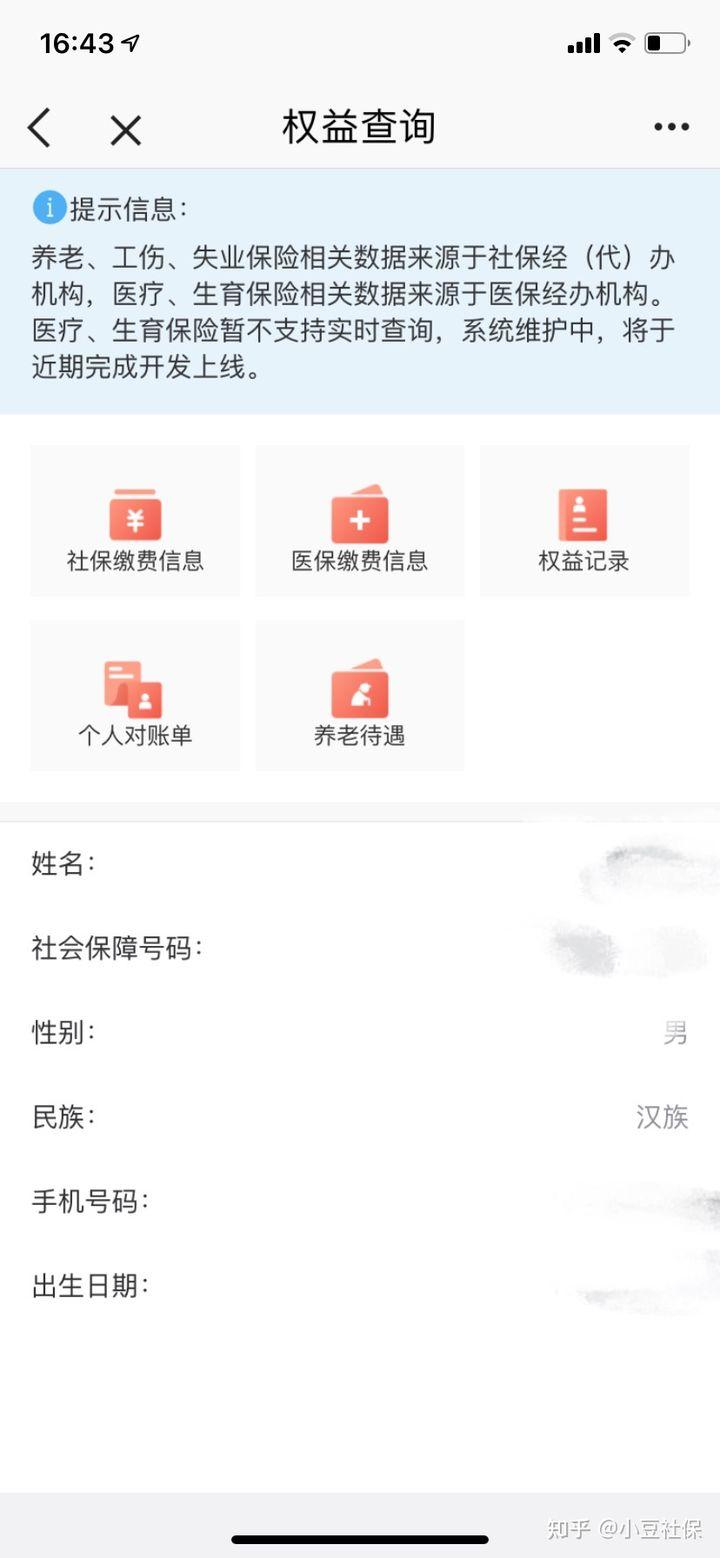The height and width of the screenshot is (1558, 720).
Task: Open 社保缴费信息 (social insurance payment info)
Action: [x=134, y=520]
